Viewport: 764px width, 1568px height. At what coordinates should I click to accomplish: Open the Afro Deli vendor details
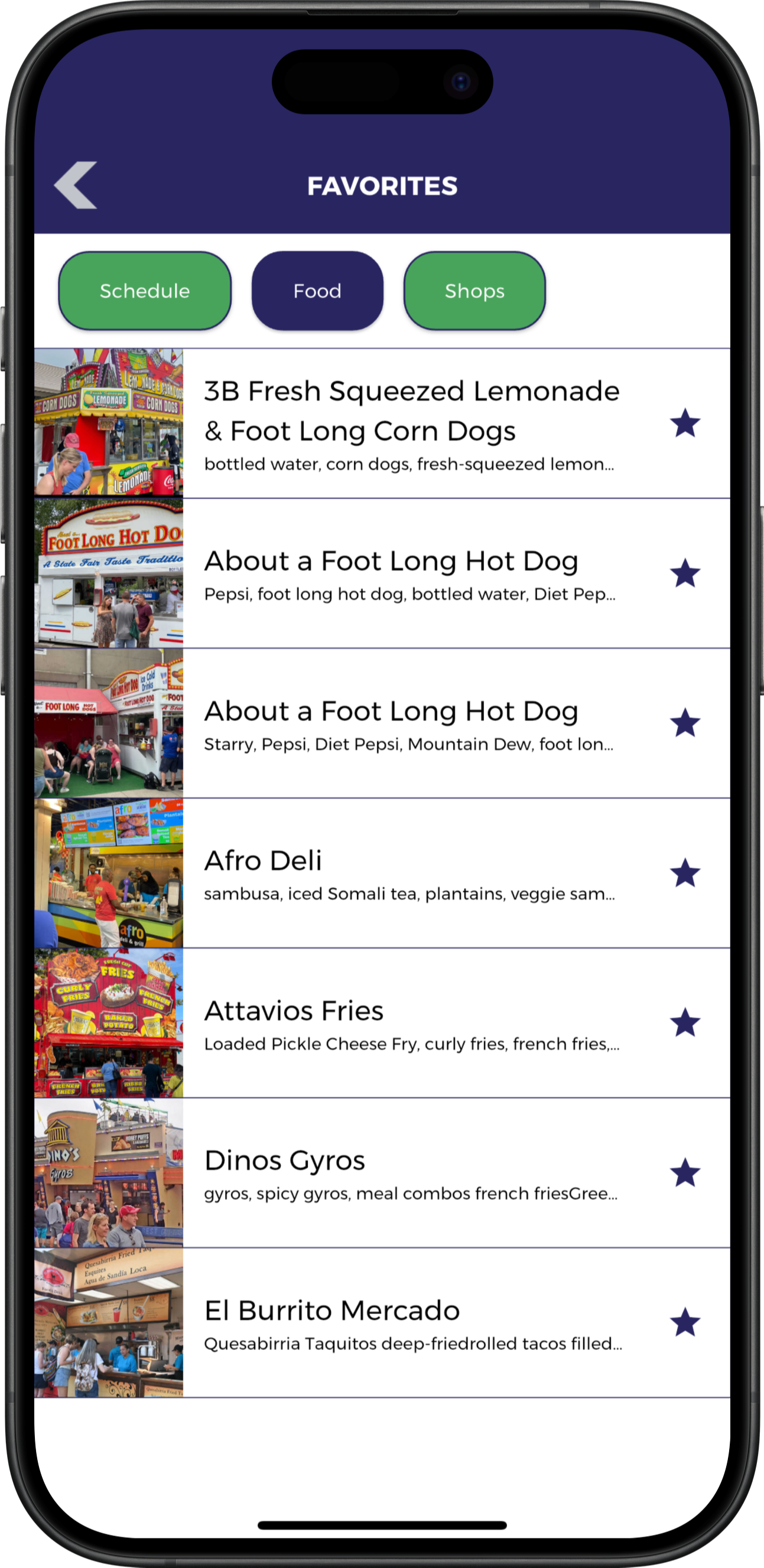pyautogui.click(x=382, y=873)
